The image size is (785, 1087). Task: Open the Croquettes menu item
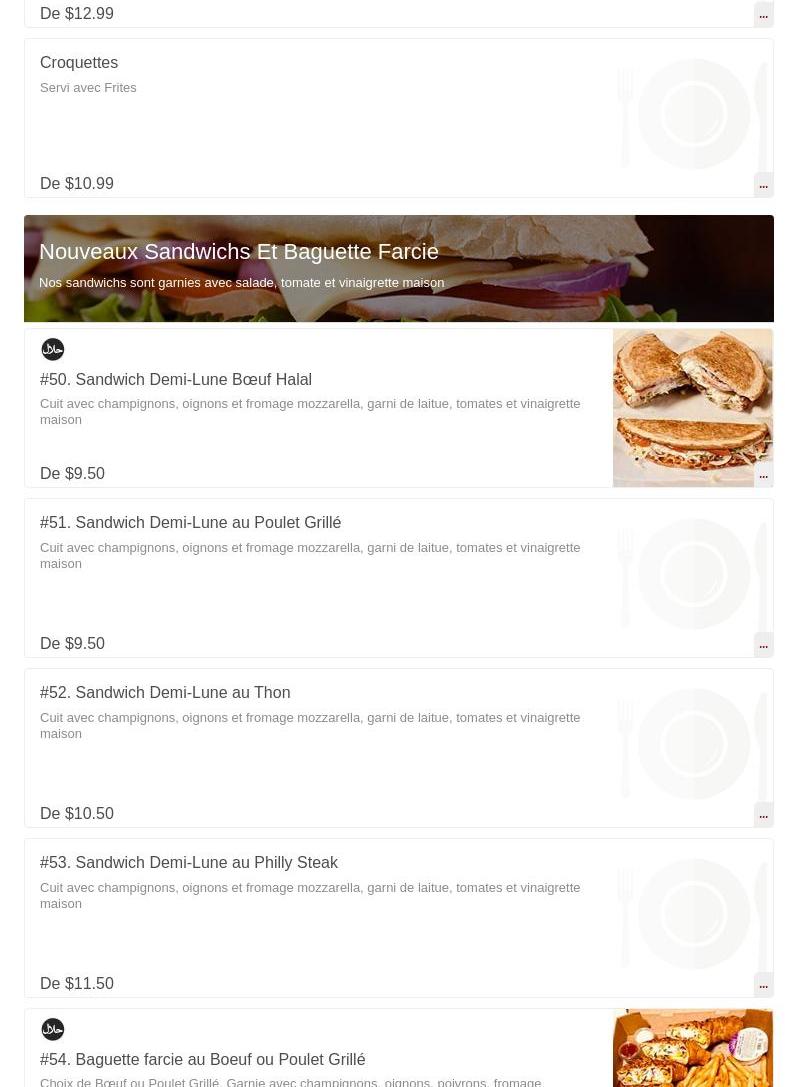79,63
